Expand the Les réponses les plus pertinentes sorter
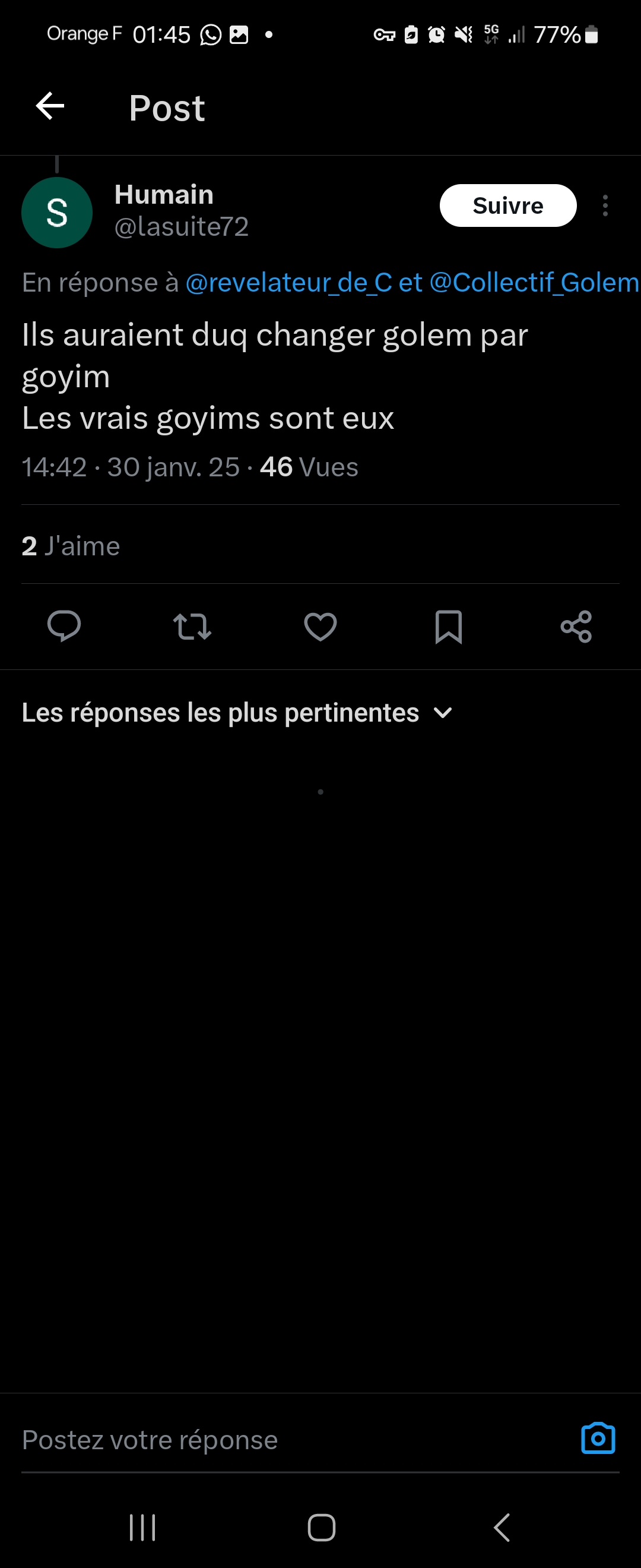This screenshot has width=641, height=1568. click(x=237, y=713)
